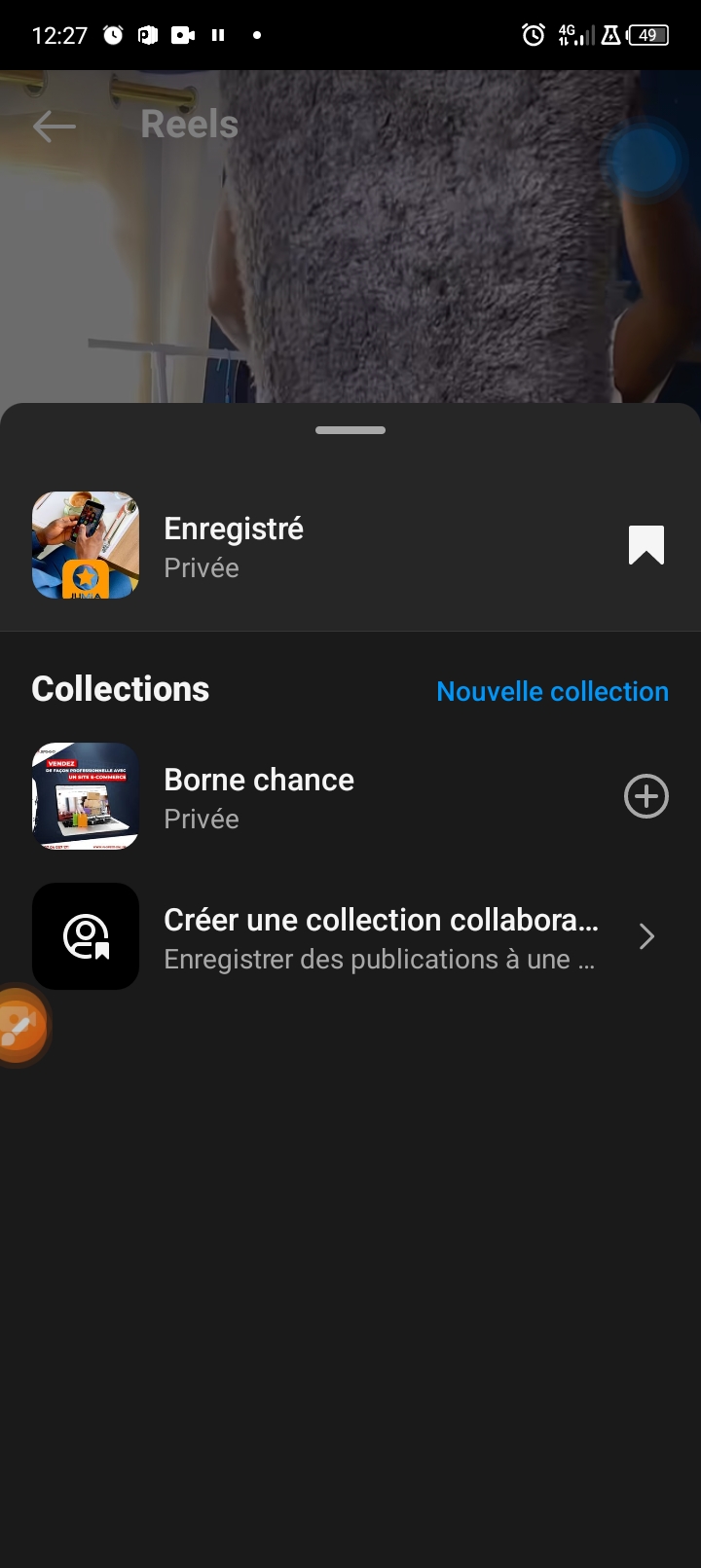Go back from the Reels screen

click(54, 126)
